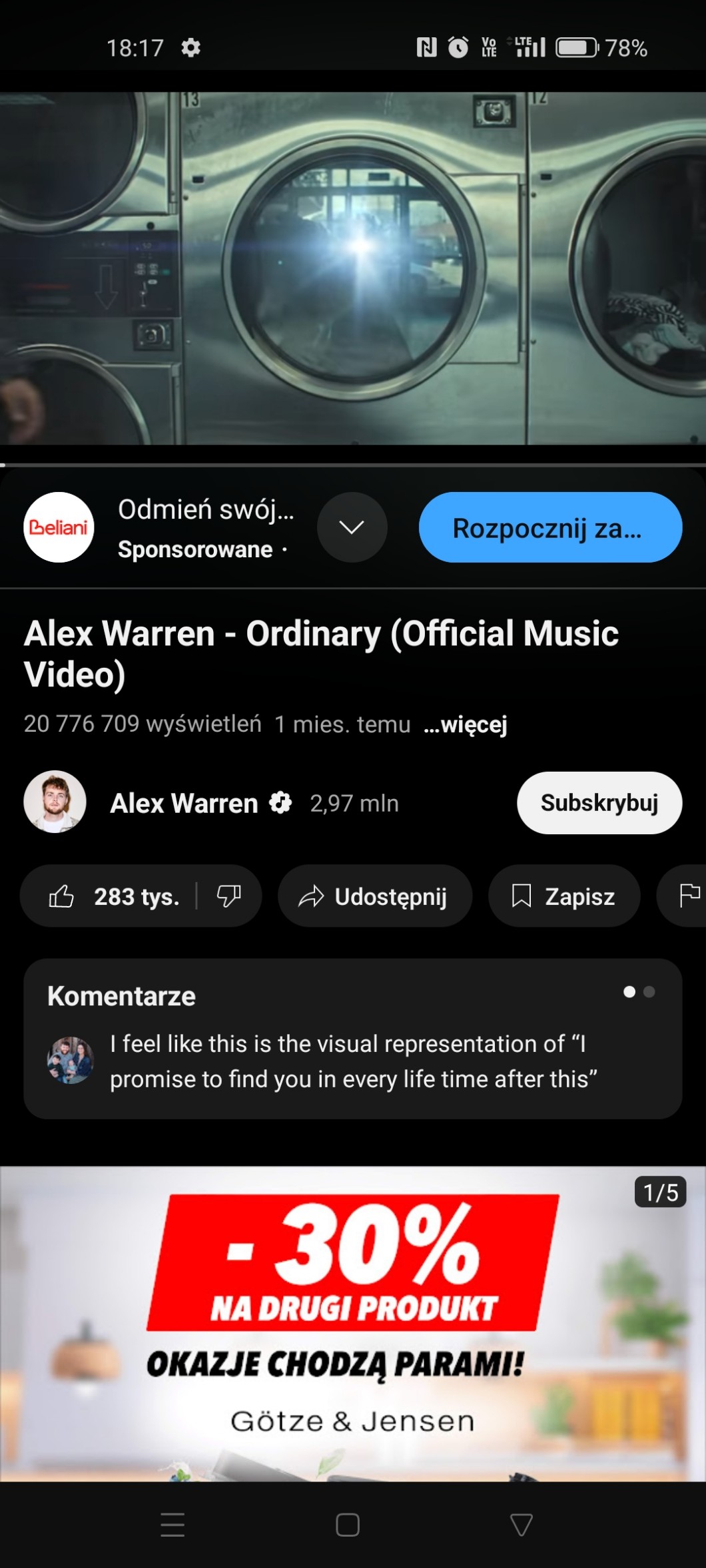Open Beliani advertiser logo

click(x=59, y=527)
